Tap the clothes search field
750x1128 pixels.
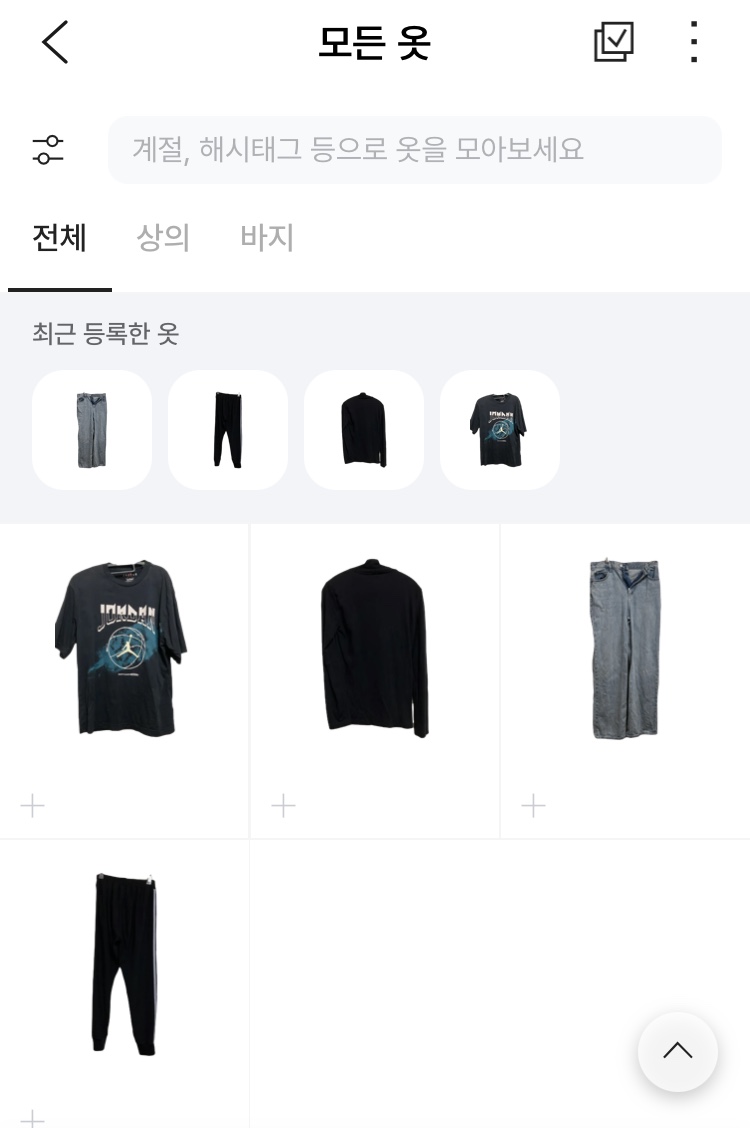click(x=414, y=150)
